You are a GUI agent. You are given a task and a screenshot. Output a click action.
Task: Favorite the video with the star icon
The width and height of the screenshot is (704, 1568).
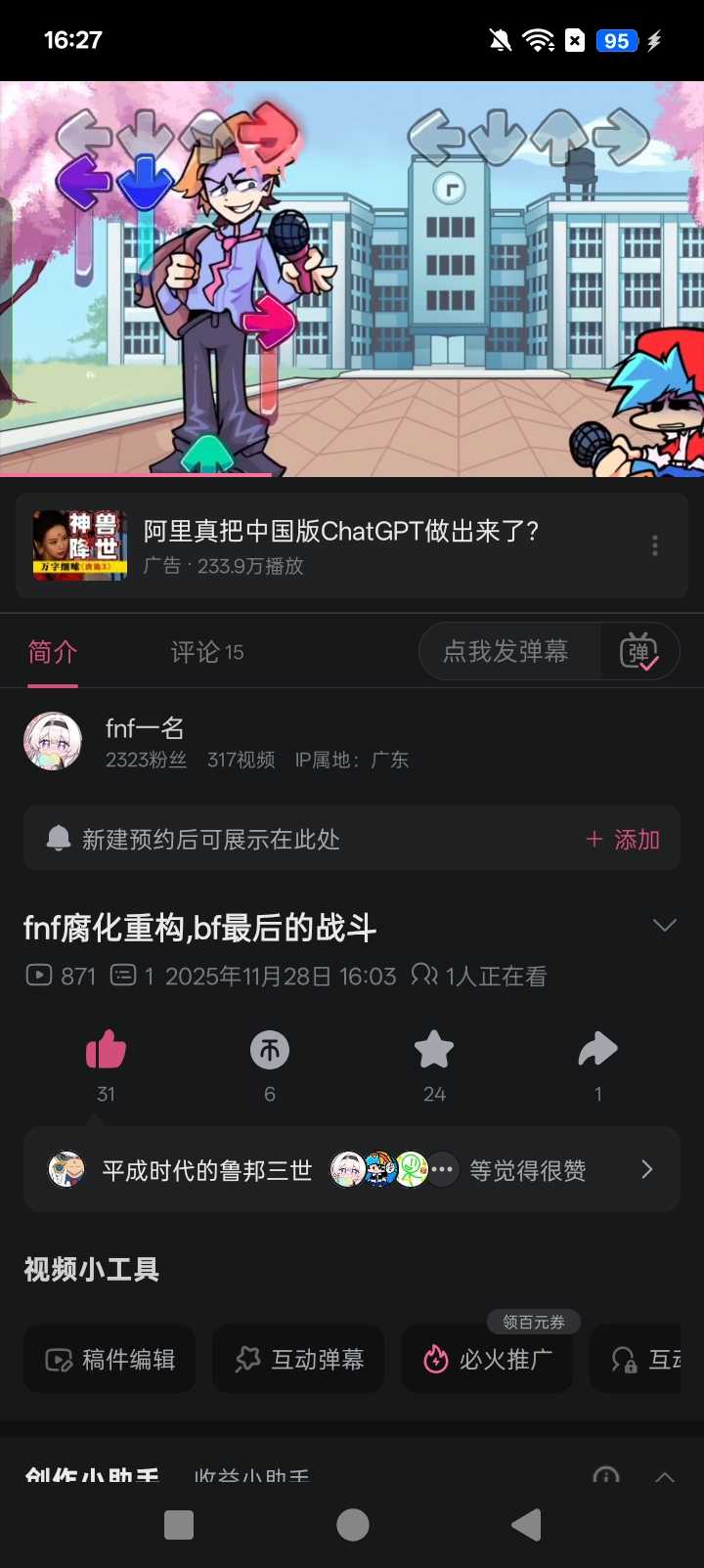[x=434, y=1052]
